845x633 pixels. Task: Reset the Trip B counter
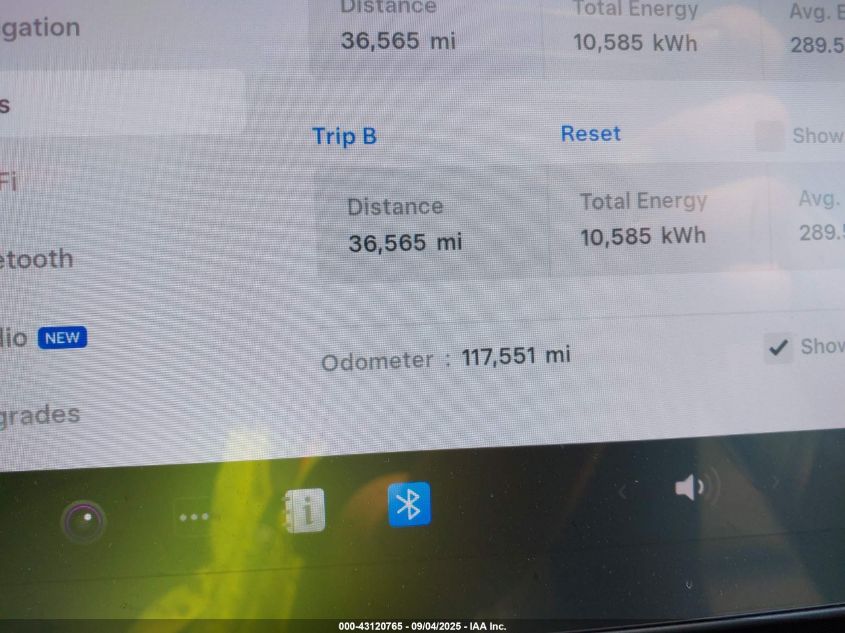pyautogui.click(x=590, y=134)
